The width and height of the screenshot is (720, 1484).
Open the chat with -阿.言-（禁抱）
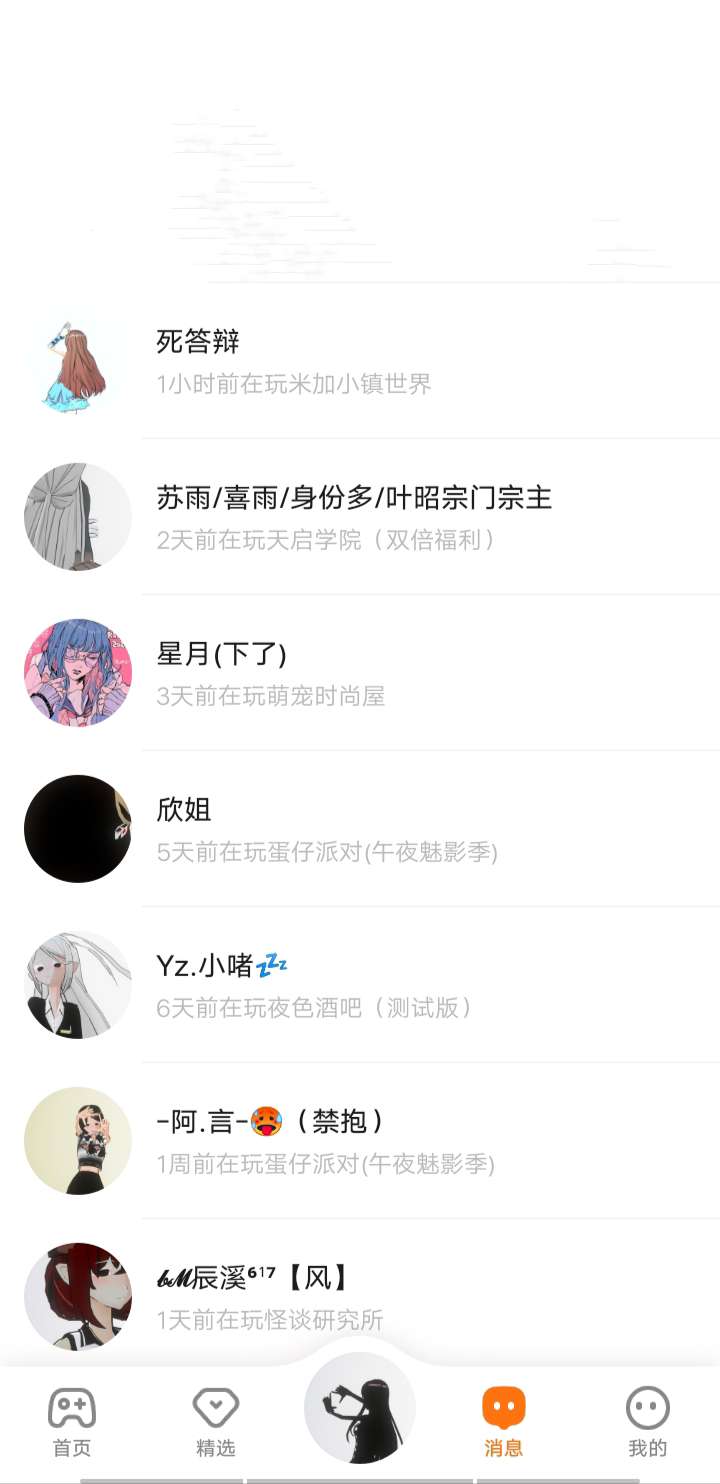360,1141
